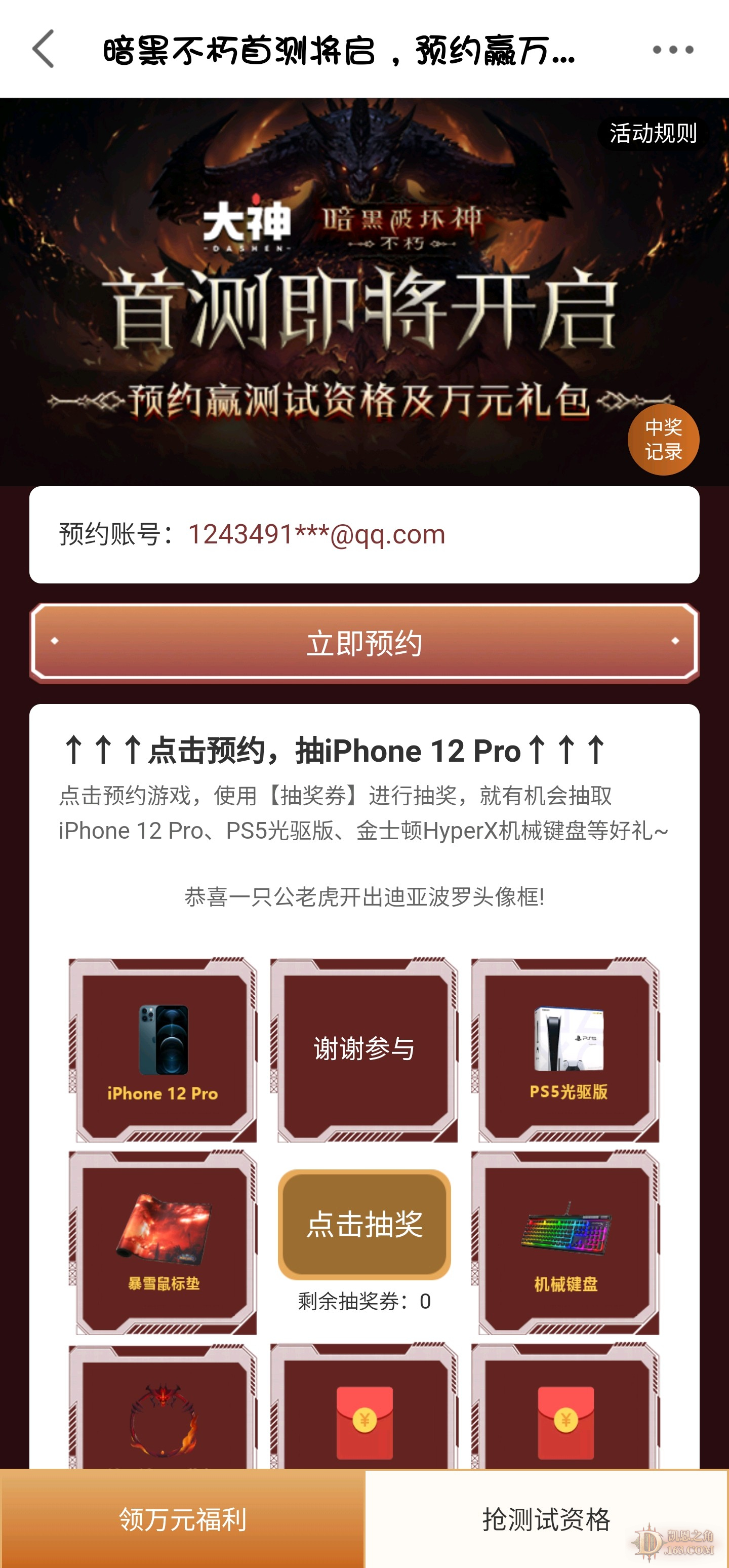Viewport: 729px width, 1568px height.
Task: Open 活动规则 activity rules
Action: [x=653, y=133]
